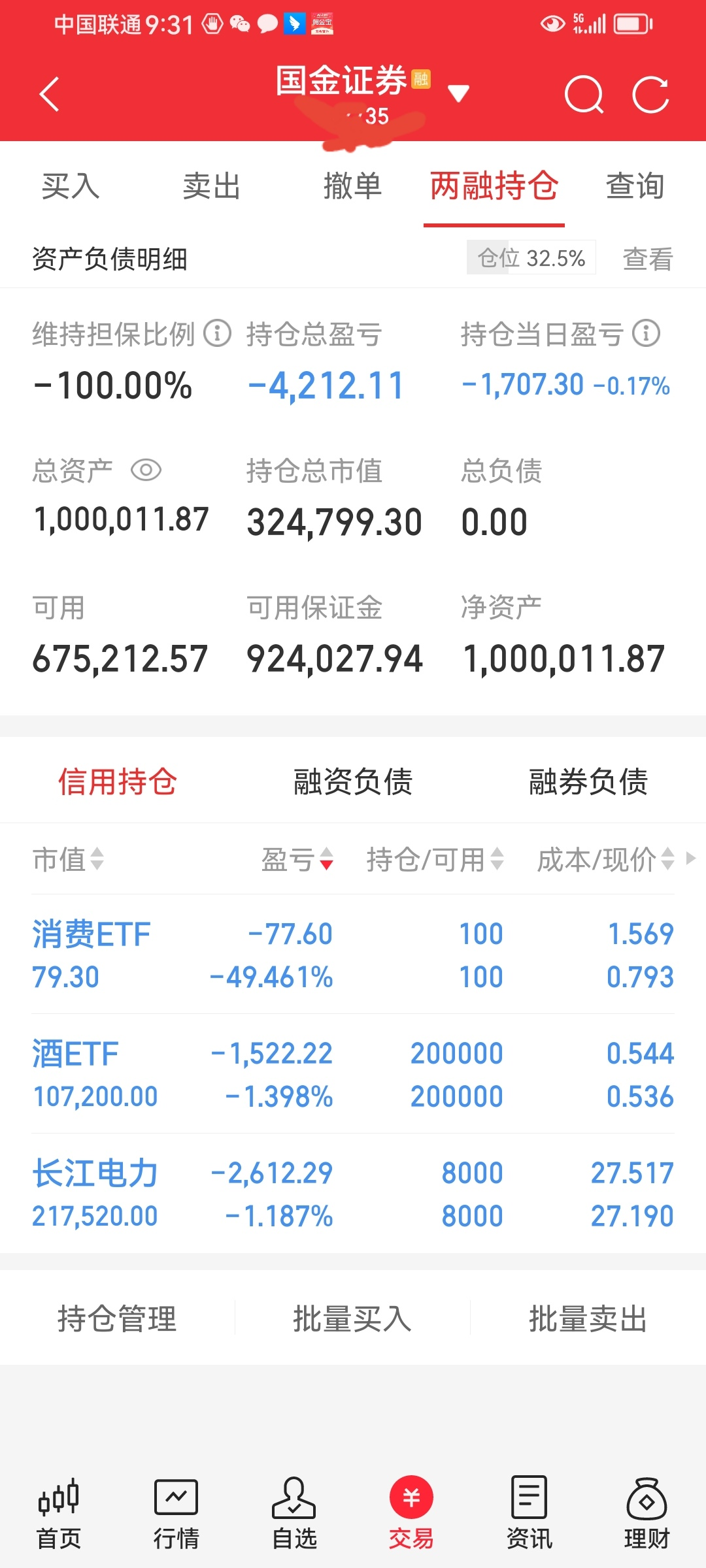This screenshot has height=1568, width=706.
Task: Switch to the 卖出 tab
Action: point(211,186)
